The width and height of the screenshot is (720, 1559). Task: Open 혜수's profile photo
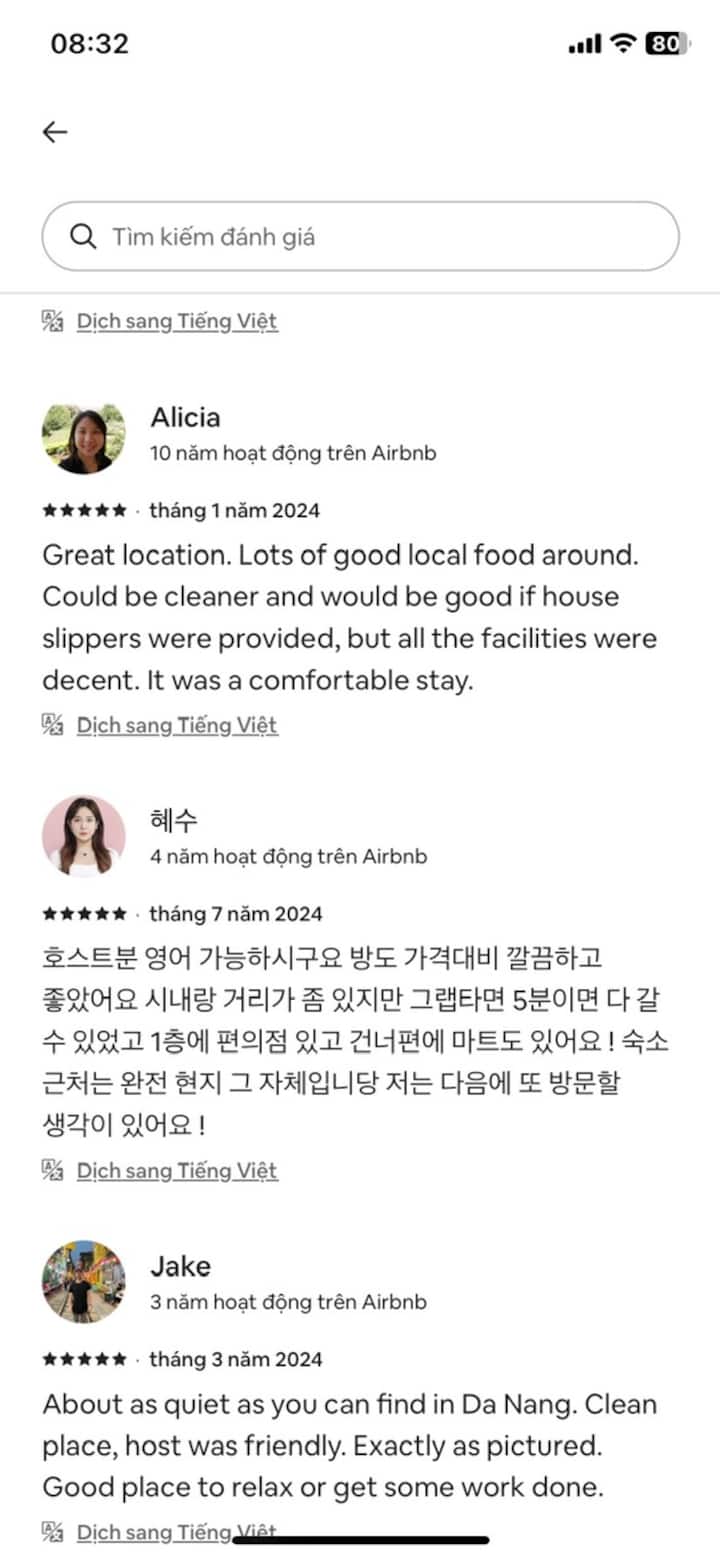click(84, 836)
